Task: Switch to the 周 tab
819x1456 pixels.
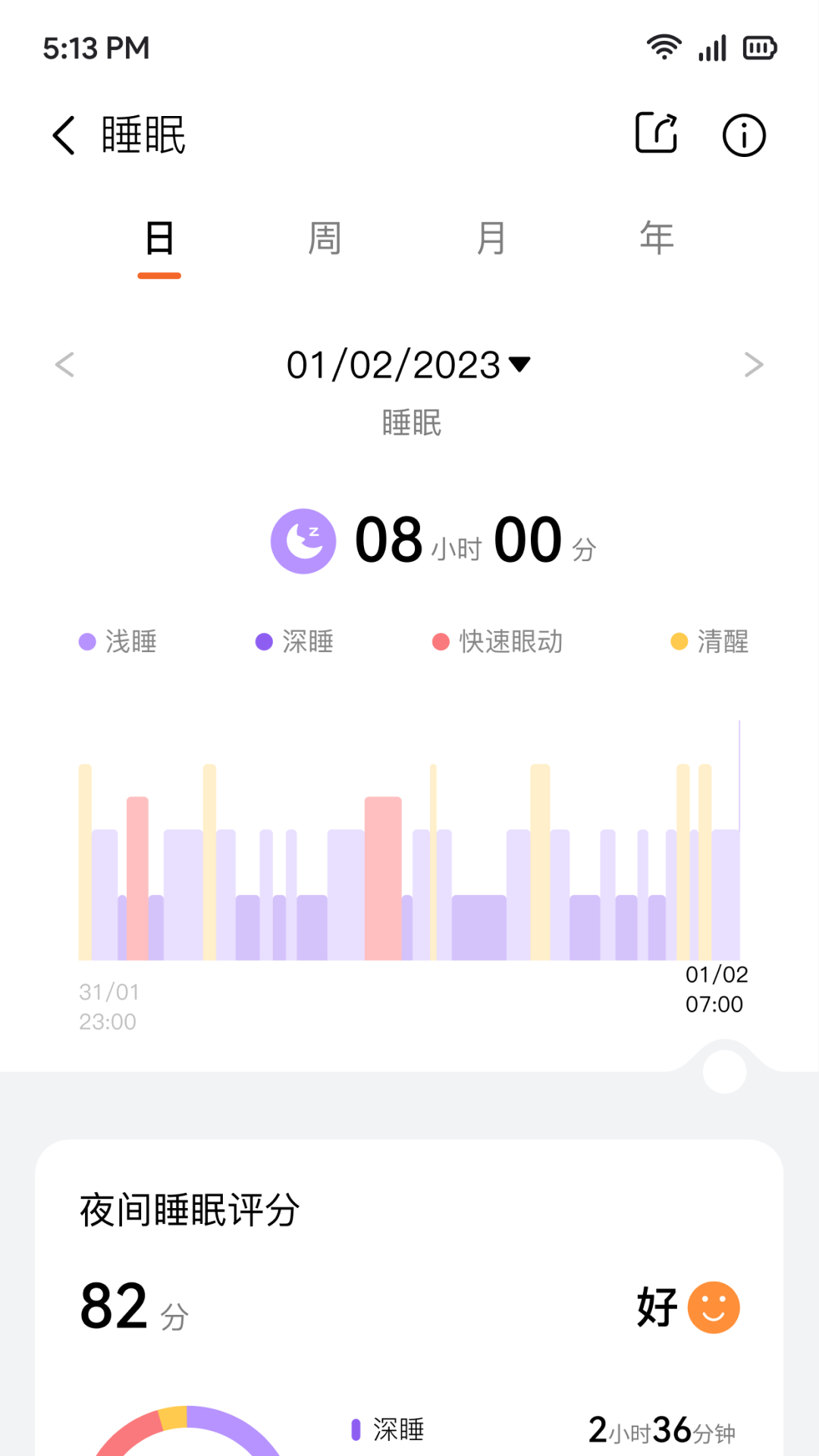Action: 325,237
